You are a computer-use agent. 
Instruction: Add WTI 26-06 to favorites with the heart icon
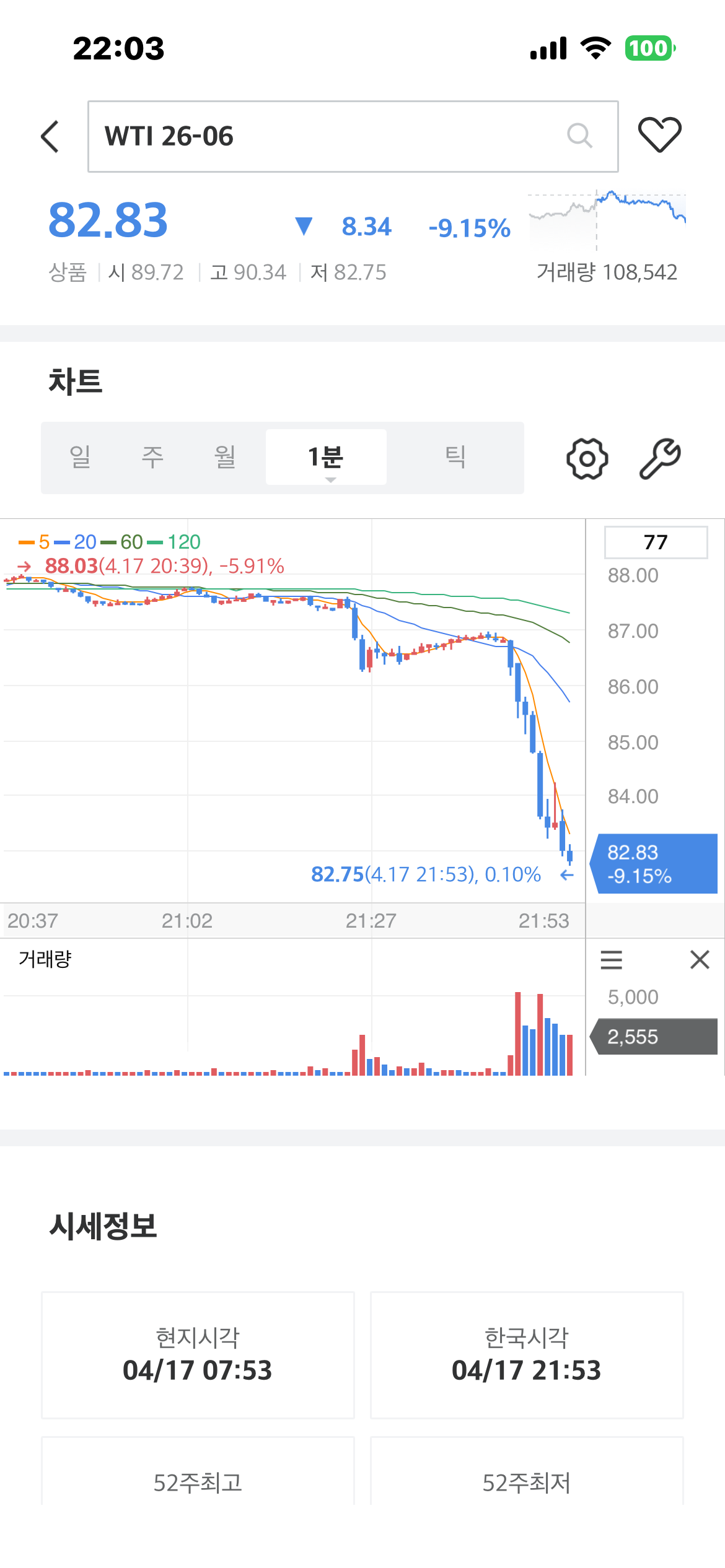pyautogui.click(x=659, y=134)
